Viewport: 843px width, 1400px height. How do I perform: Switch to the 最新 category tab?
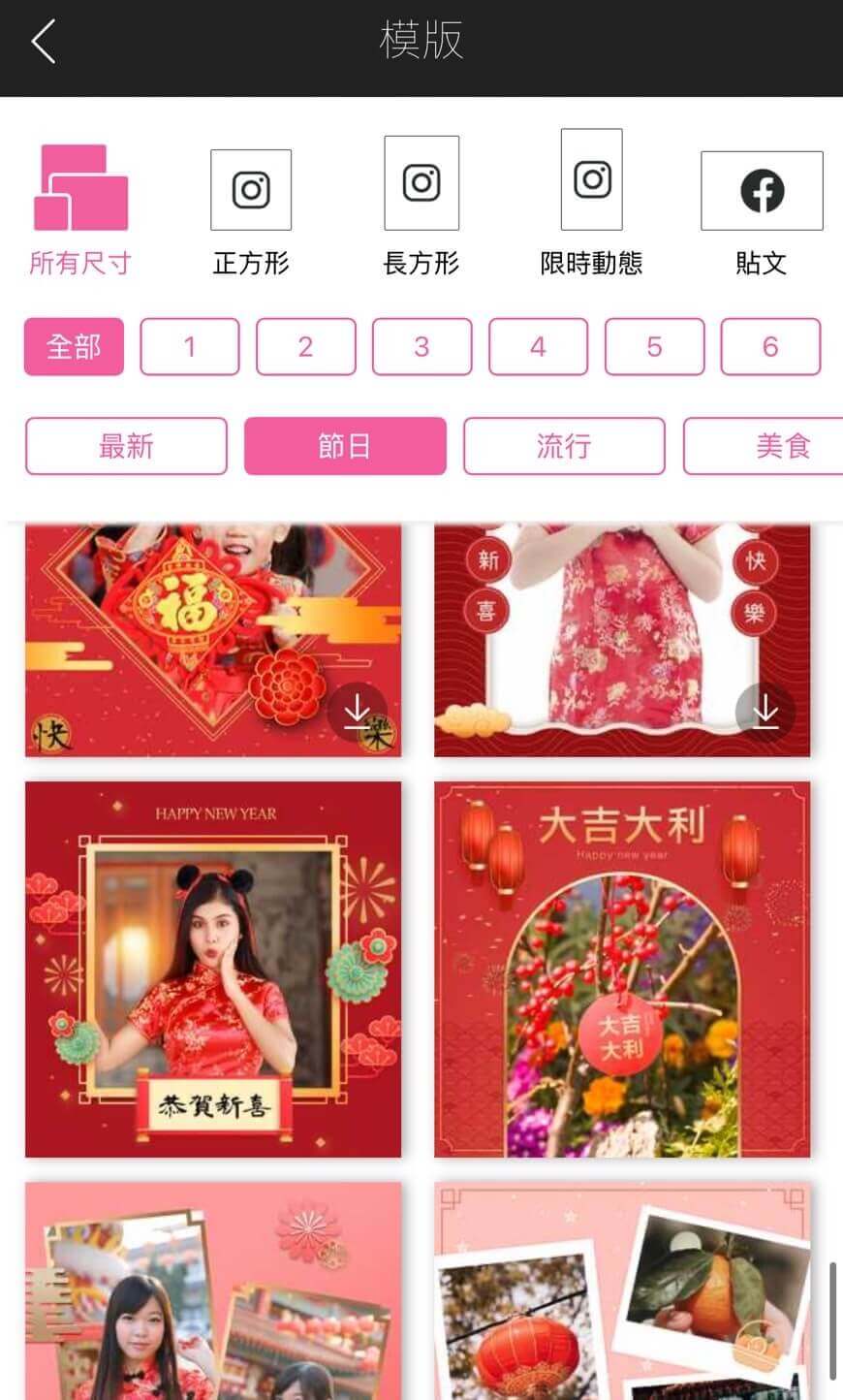tap(126, 446)
